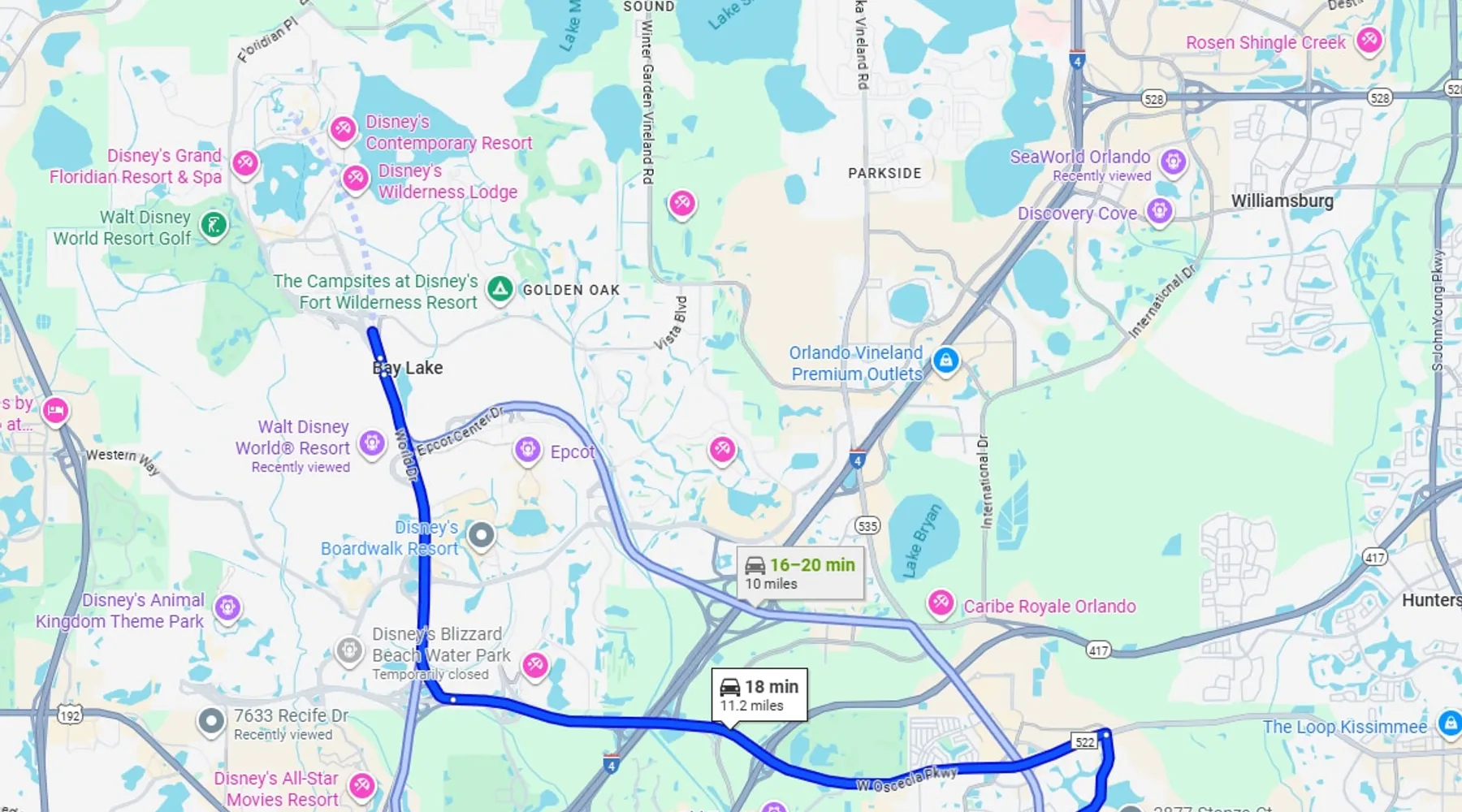Open Disney's Animal Kingdom Theme Park marker

[227, 607]
